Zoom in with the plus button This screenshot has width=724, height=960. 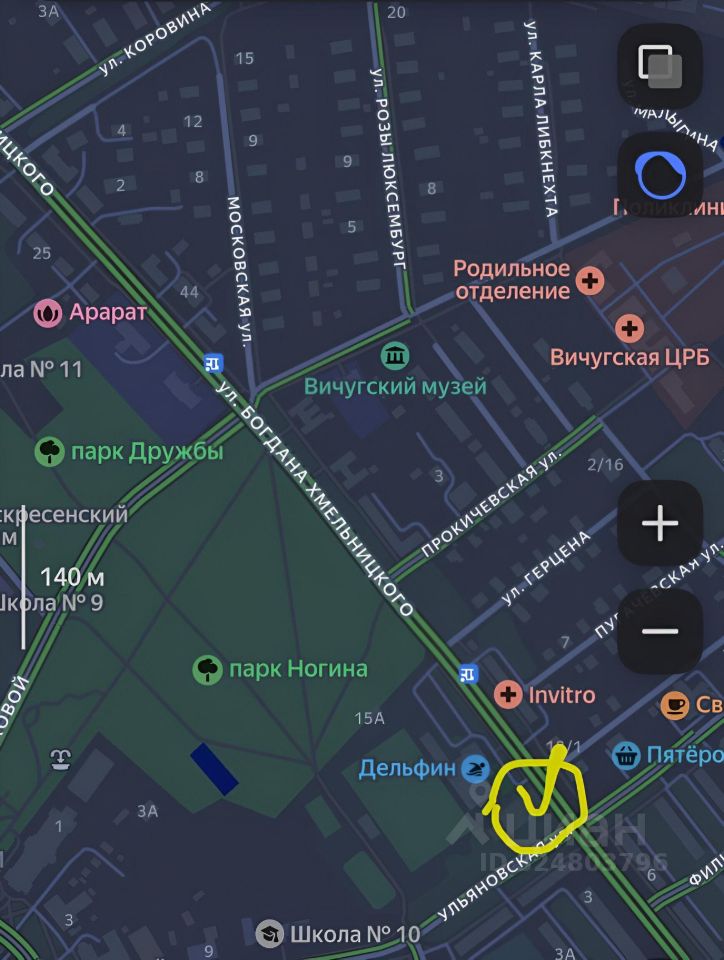point(659,523)
